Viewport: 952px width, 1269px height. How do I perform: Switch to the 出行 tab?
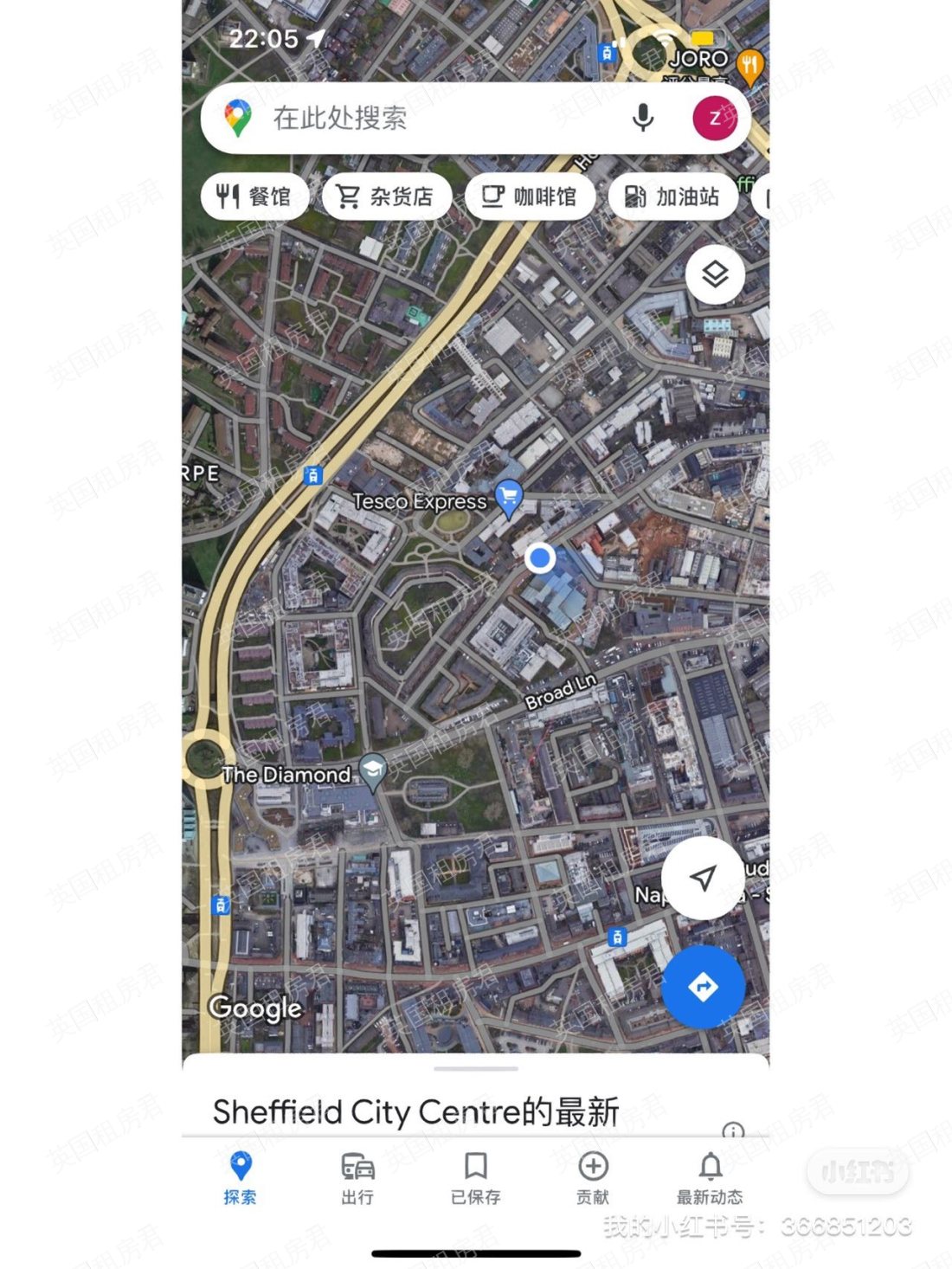pos(357,1177)
